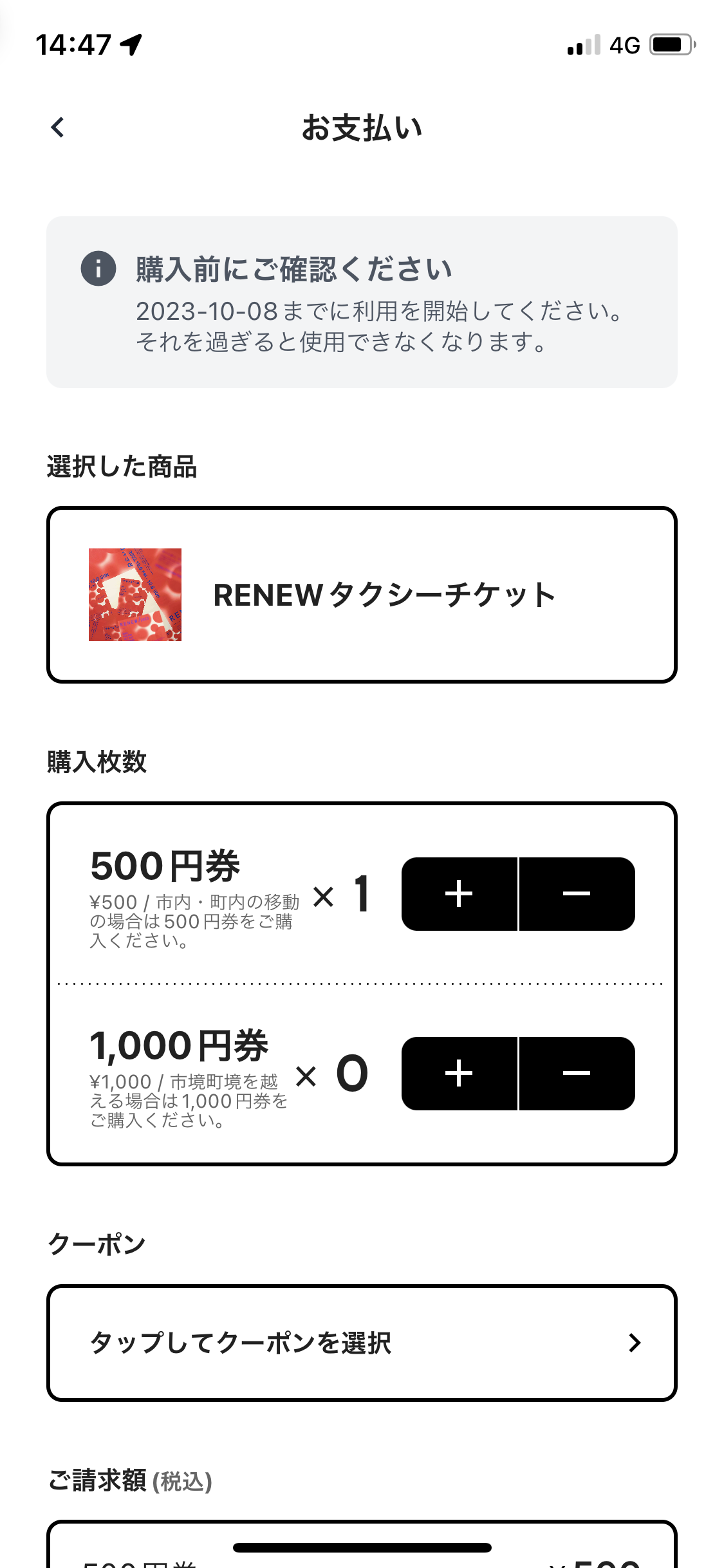Image resolution: width=724 pixels, height=1568 pixels.
Task: Open the RENEWタクシーチケット product card
Action: coord(362,595)
